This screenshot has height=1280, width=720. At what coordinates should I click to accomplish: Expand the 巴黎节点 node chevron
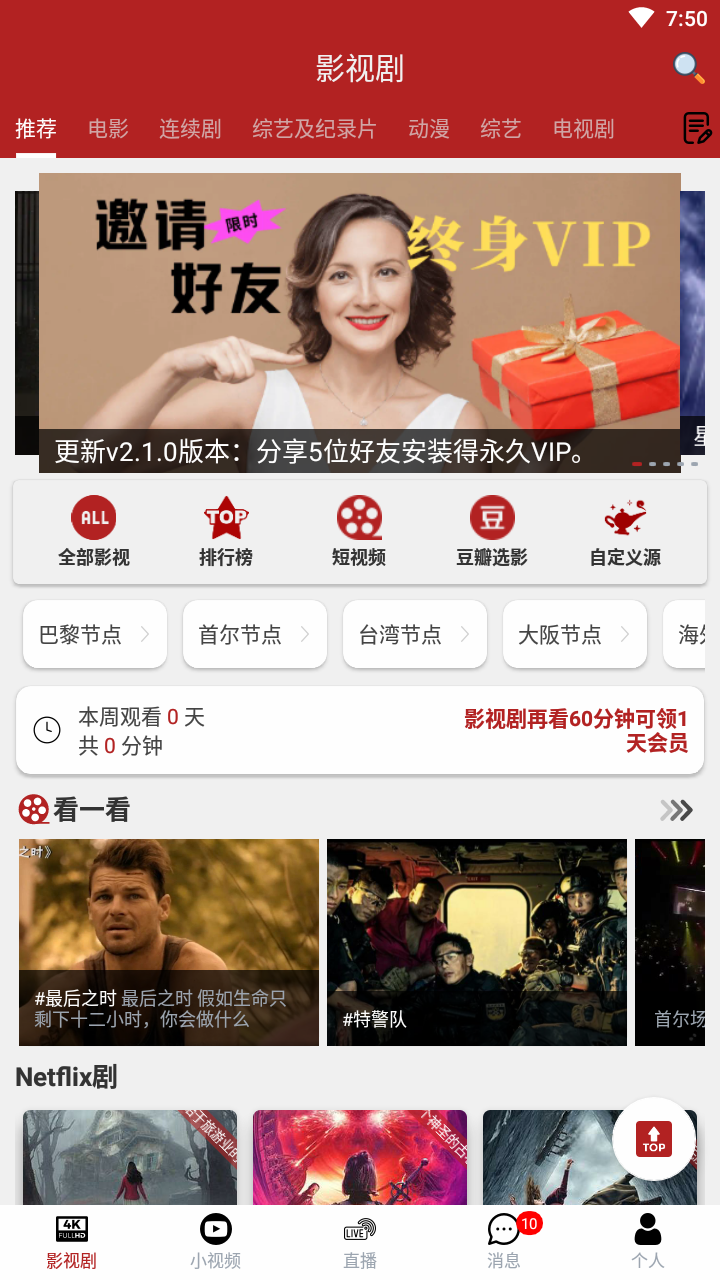click(148, 634)
